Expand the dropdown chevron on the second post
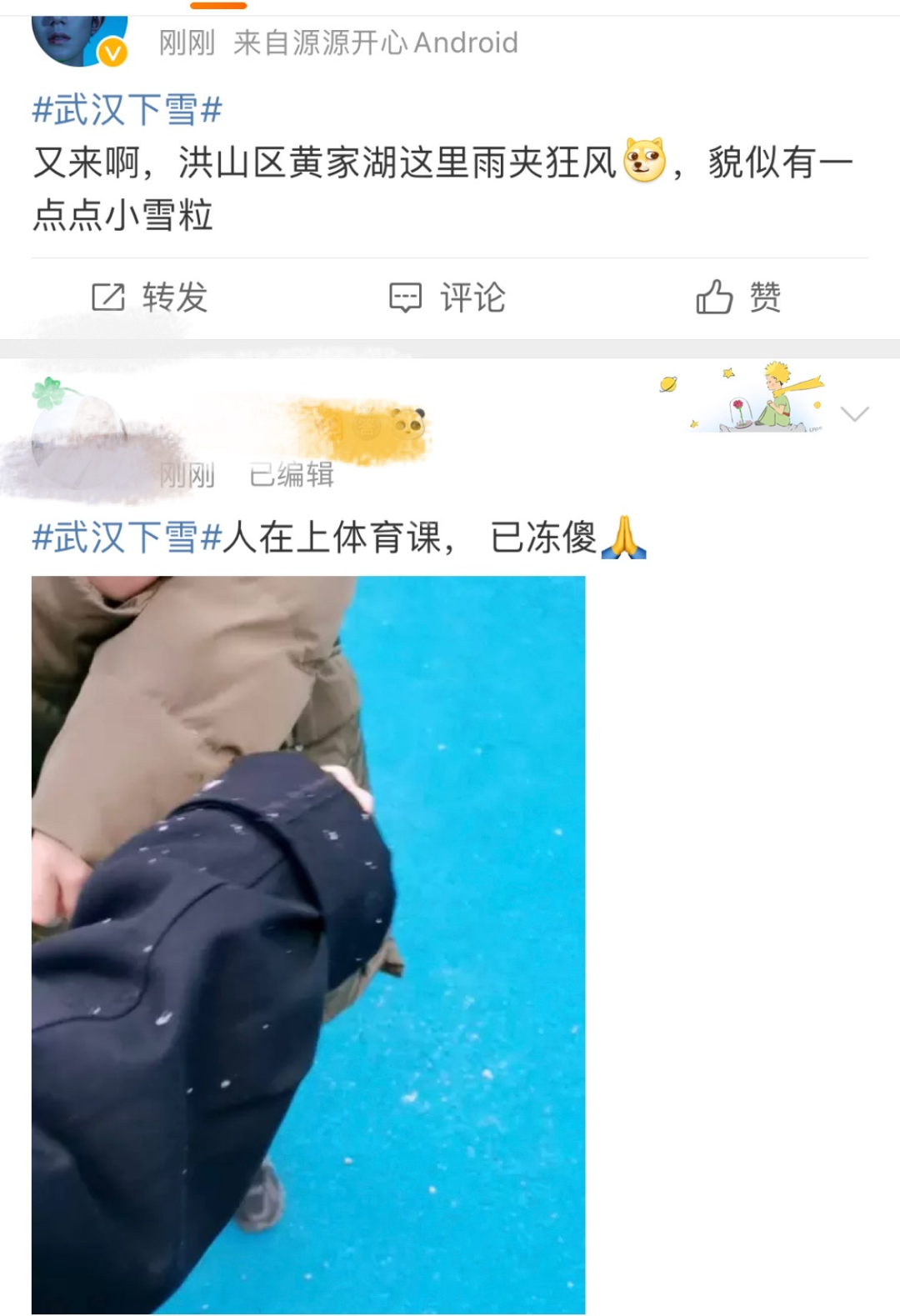The width and height of the screenshot is (900, 1316). pos(855,413)
